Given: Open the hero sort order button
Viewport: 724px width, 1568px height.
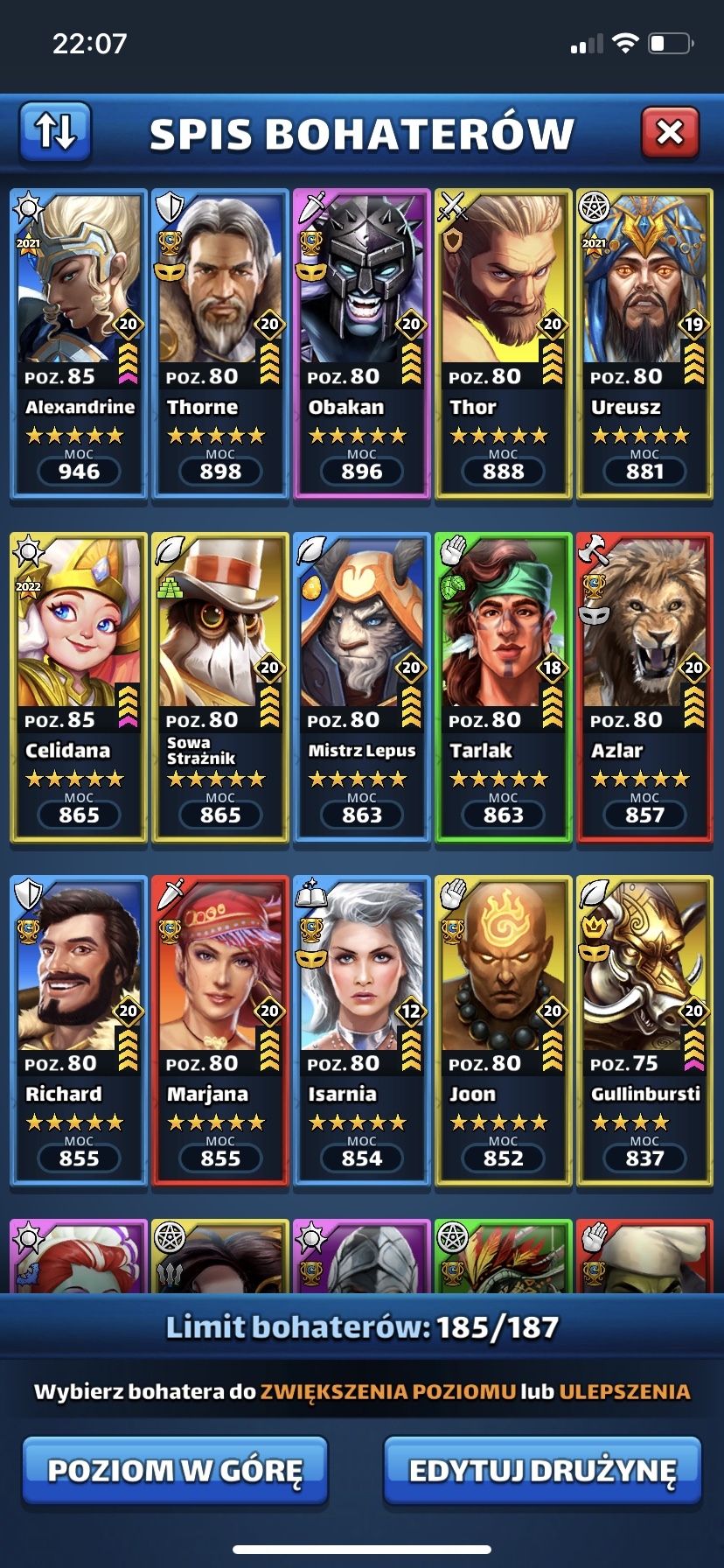Looking at the screenshot, I should click(55, 131).
